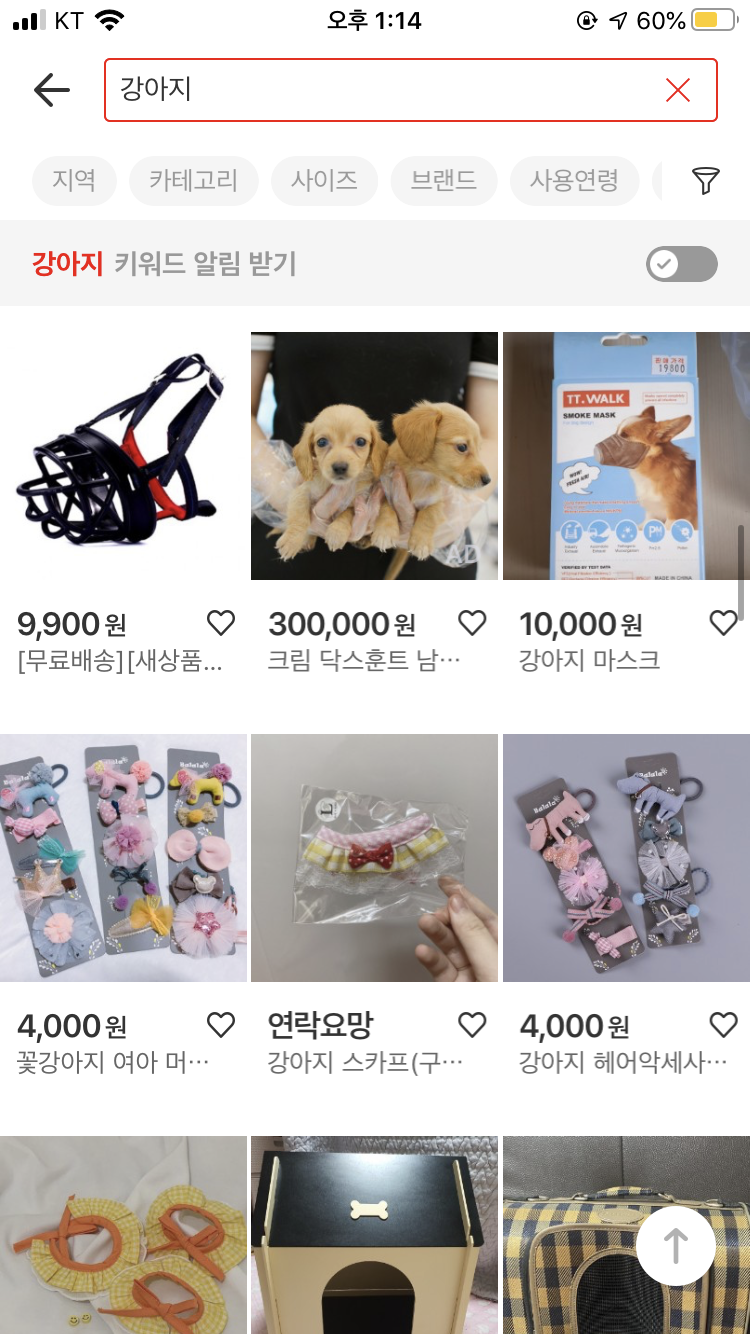Jump to top with arrow button
This screenshot has height=1334, width=750.
676,1245
